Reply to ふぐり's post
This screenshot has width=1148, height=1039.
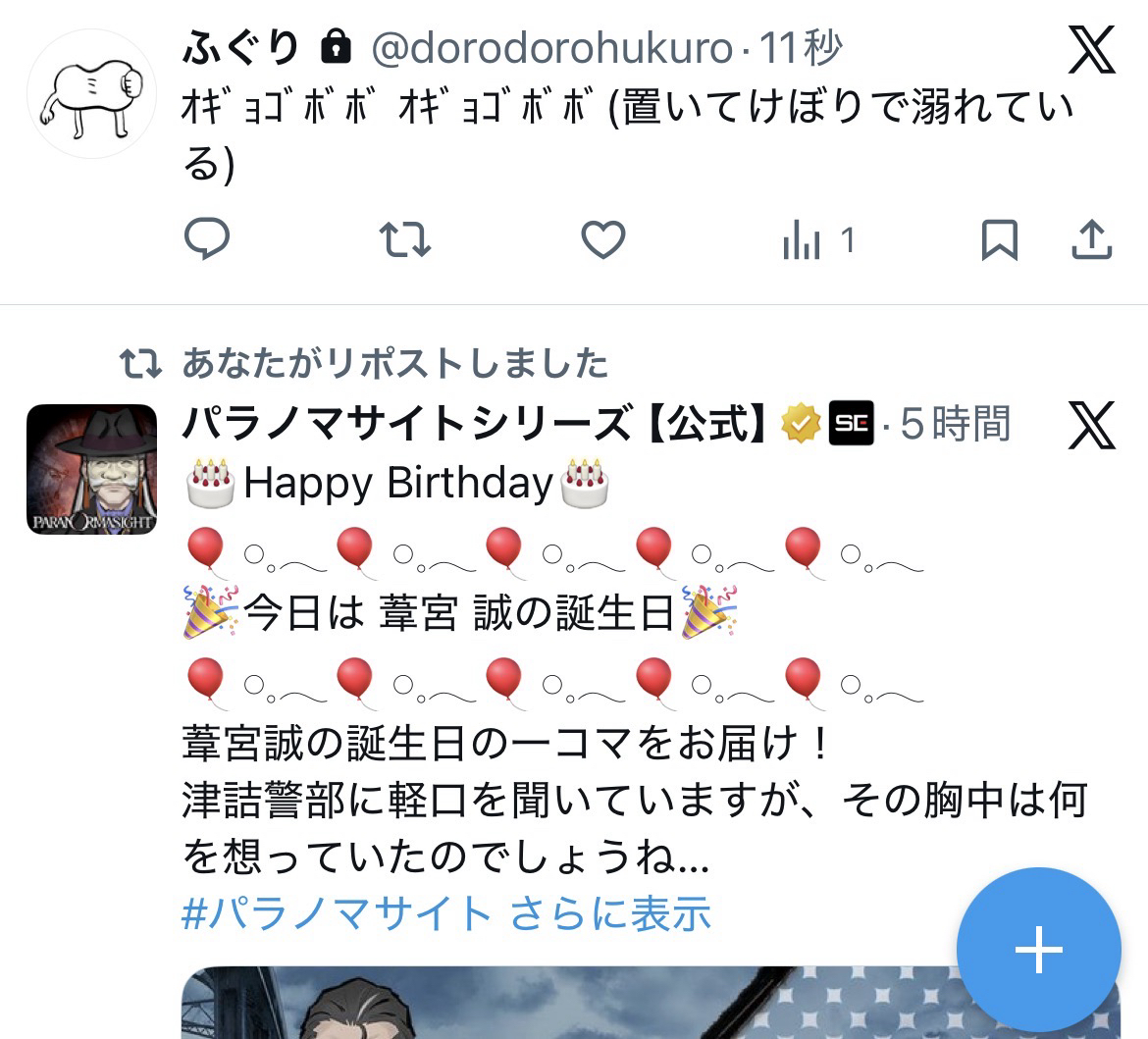point(207,239)
